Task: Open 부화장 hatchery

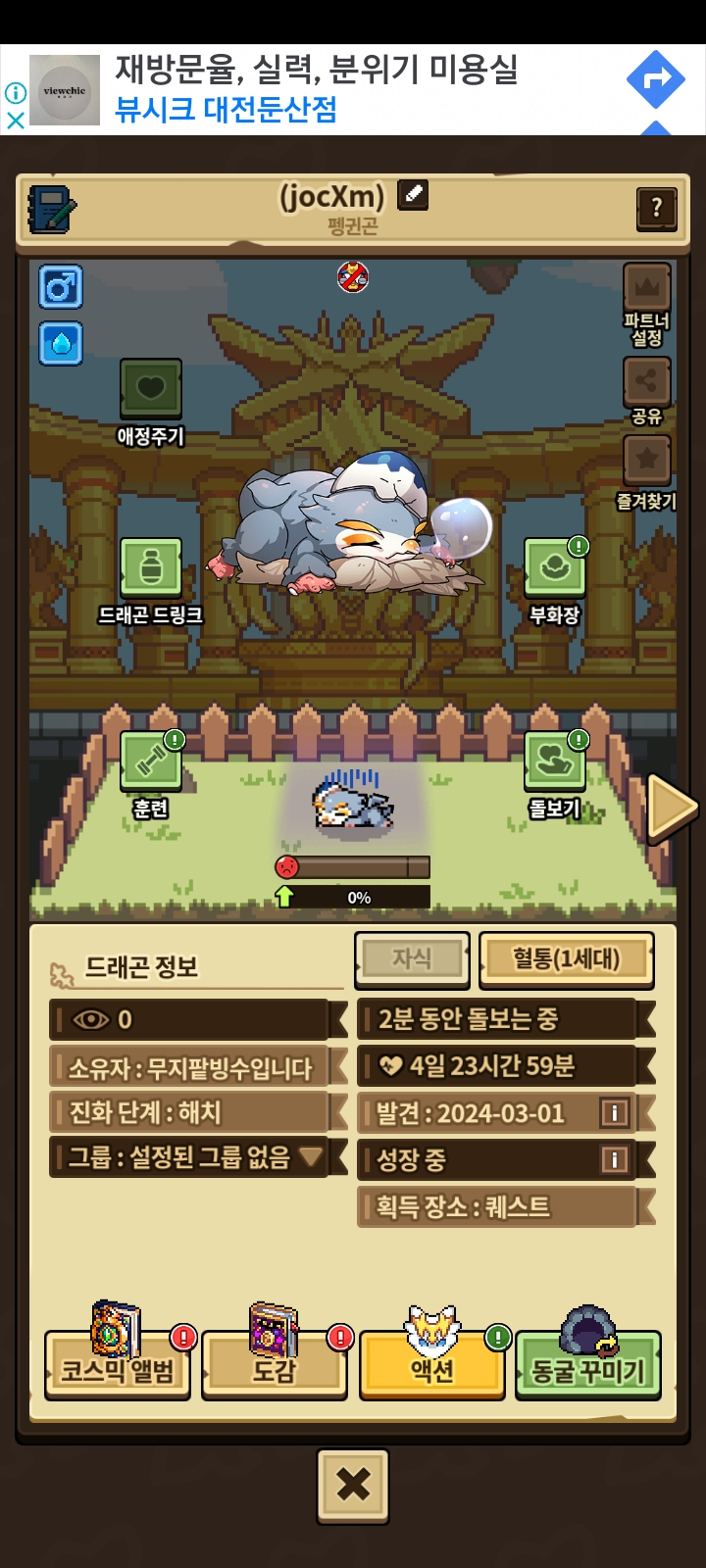Action: pyautogui.click(x=555, y=568)
